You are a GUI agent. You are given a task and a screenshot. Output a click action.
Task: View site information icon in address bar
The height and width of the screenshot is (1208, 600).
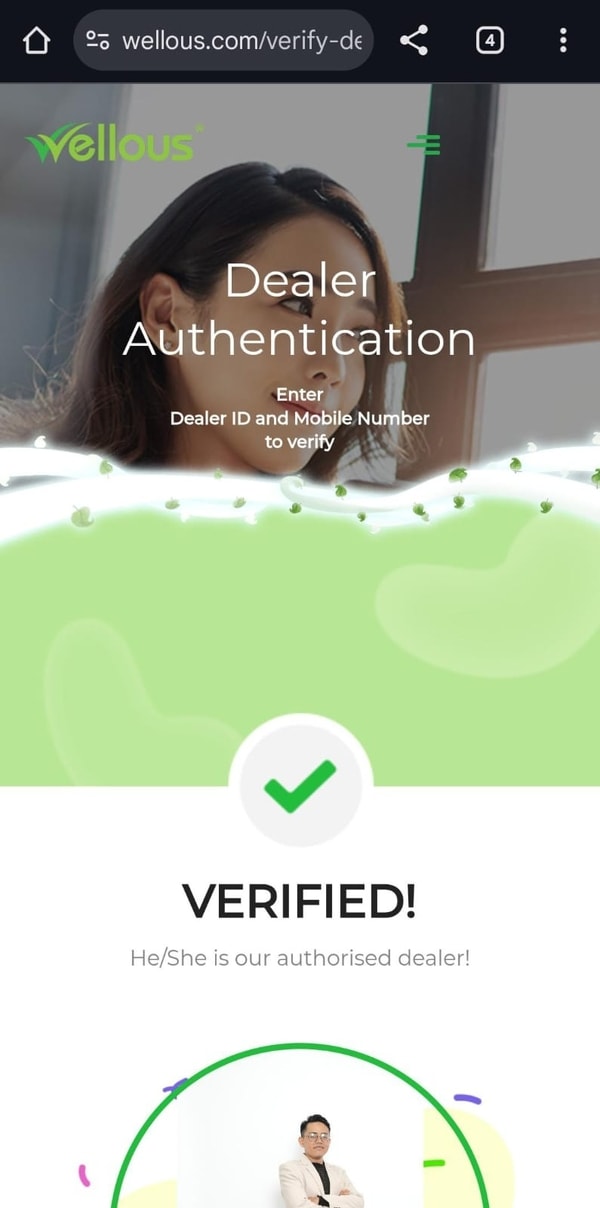[x=97, y=41]
